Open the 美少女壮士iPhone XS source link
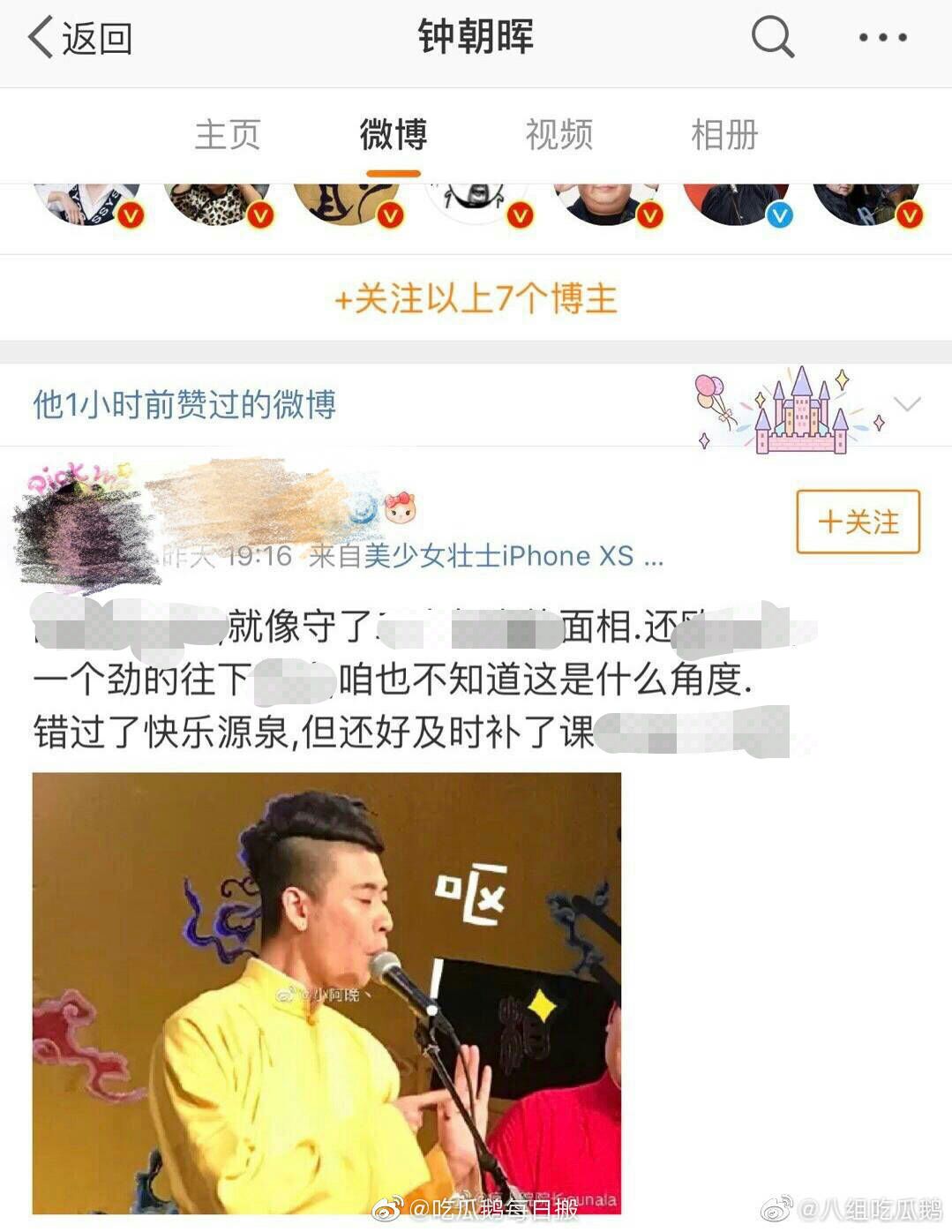This screenshot has width=952, height=1232. coord(498,556)
